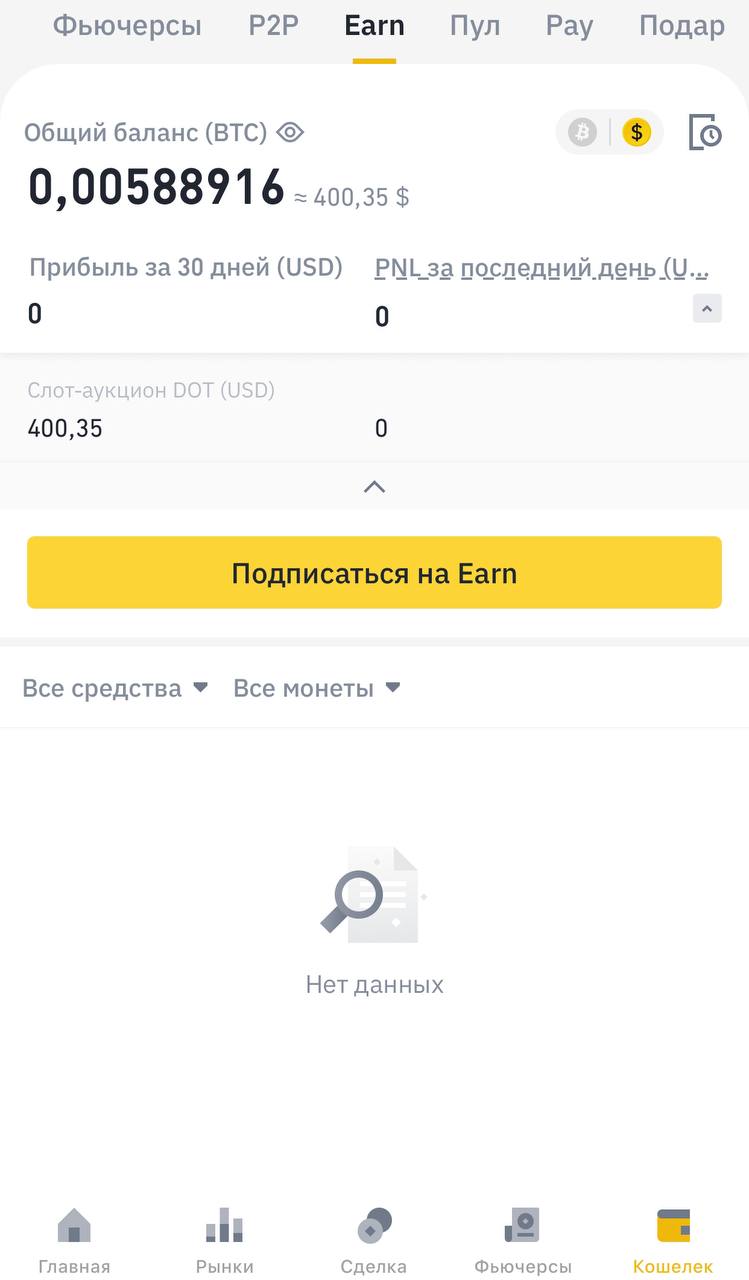Open the Подарки top tab
The width and height of the screenshot is (749, 1280).
(x=682, y=26)
